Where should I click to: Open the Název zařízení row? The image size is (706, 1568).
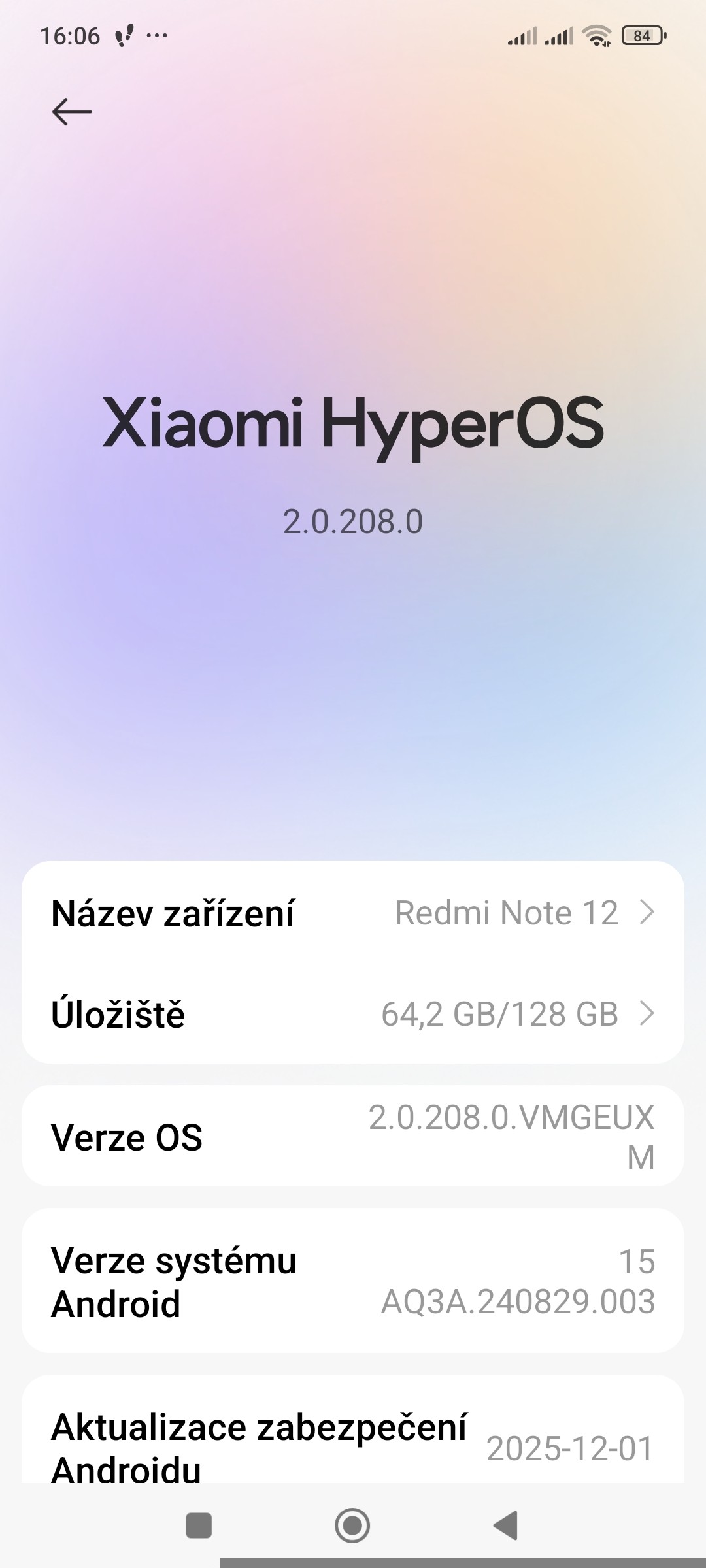click(x=353, y=913)
